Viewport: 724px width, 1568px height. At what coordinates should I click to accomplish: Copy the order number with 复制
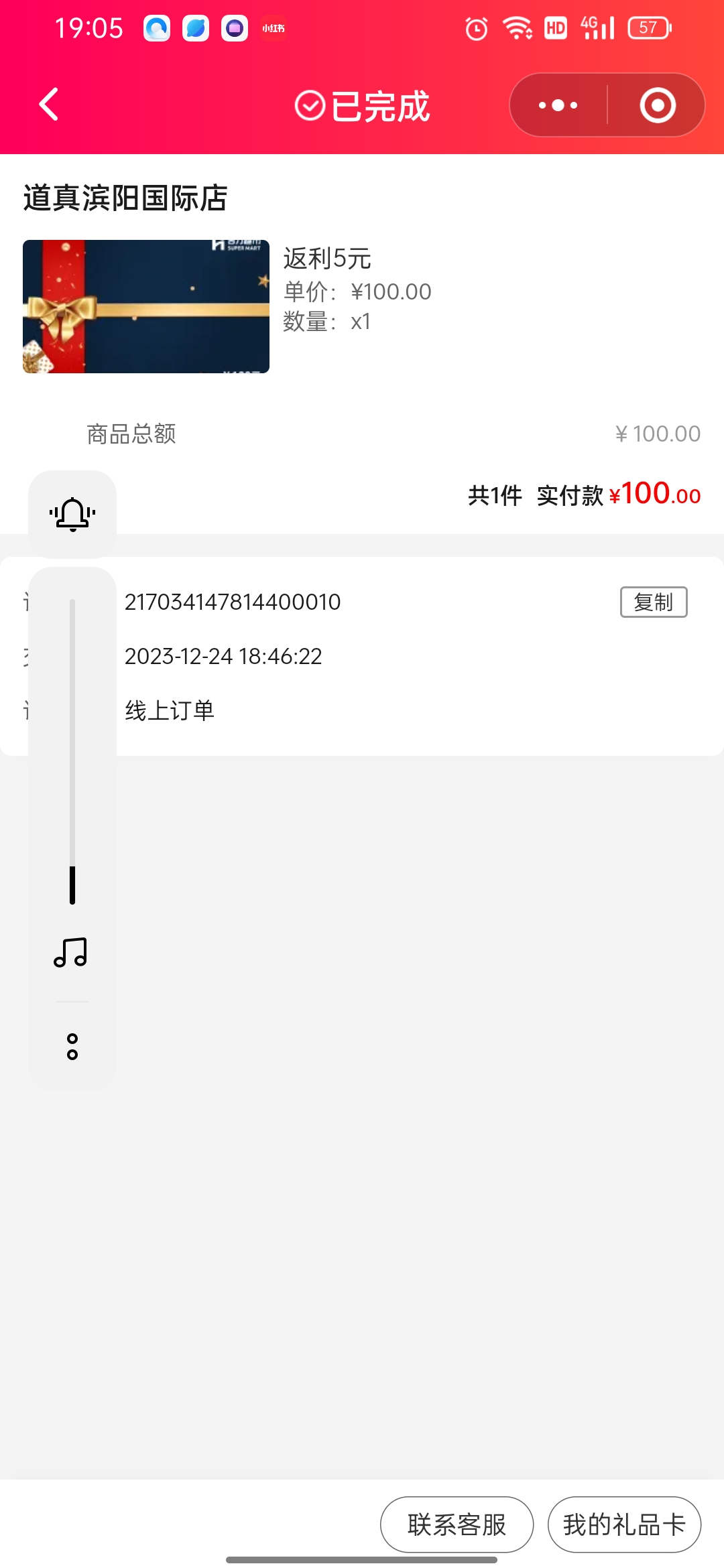(x=653, y=602)
